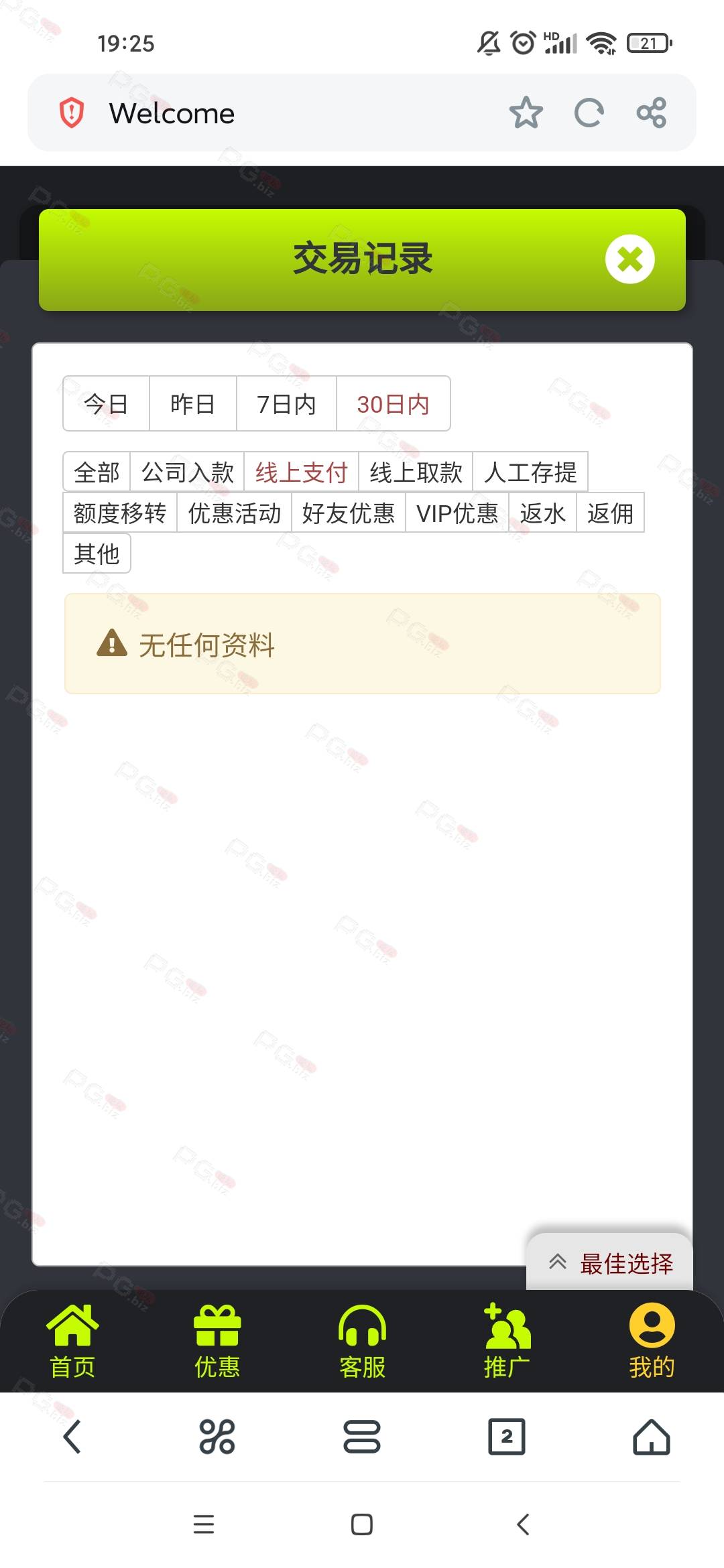Viewport: 724px width, 1568px height.
Task: Select the VIP优惠 filter
Action: [x=457, y=513]
